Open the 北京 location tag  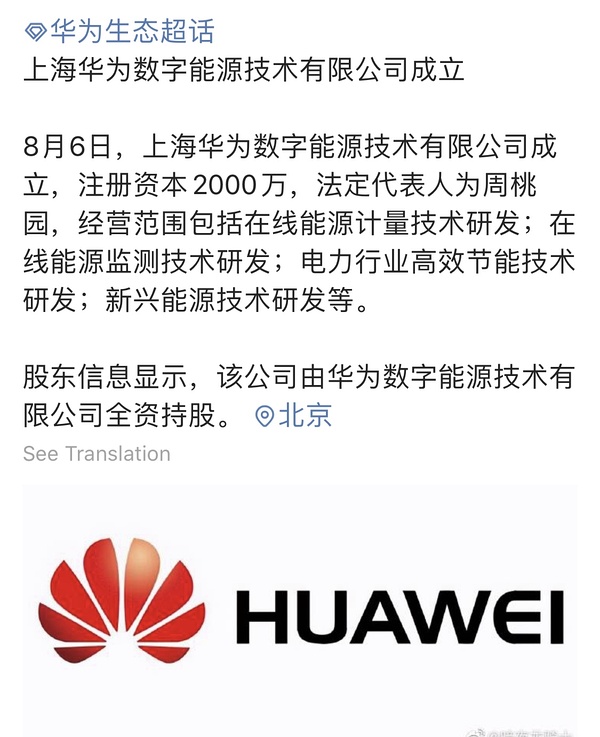pyautogui.click(x=294, y=415)
